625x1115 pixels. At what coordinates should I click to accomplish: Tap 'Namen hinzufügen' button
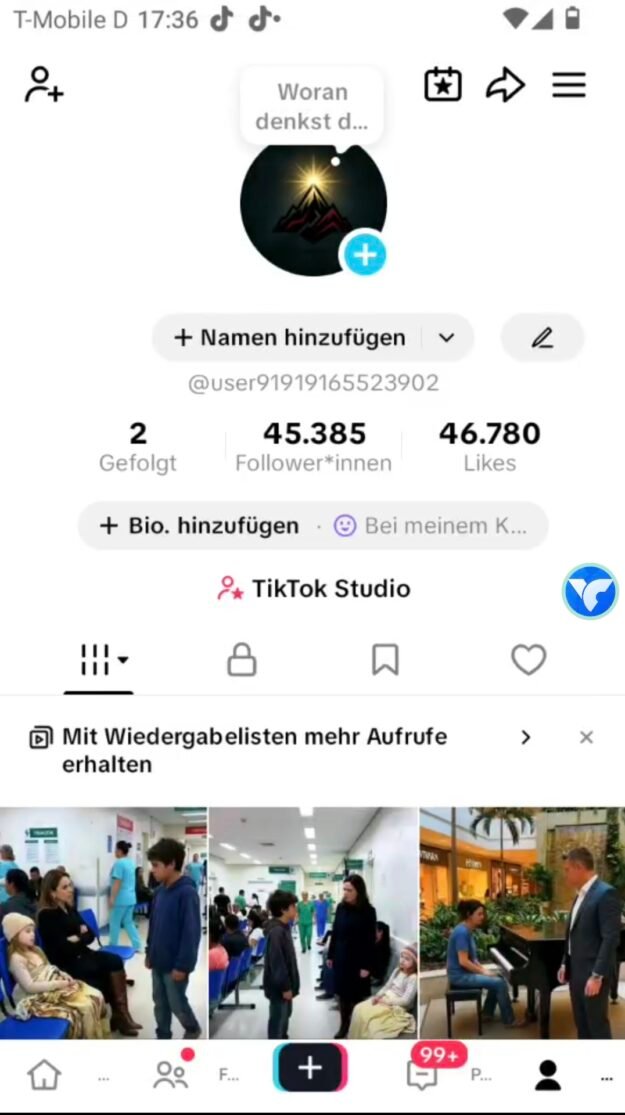tap(291, 338)
